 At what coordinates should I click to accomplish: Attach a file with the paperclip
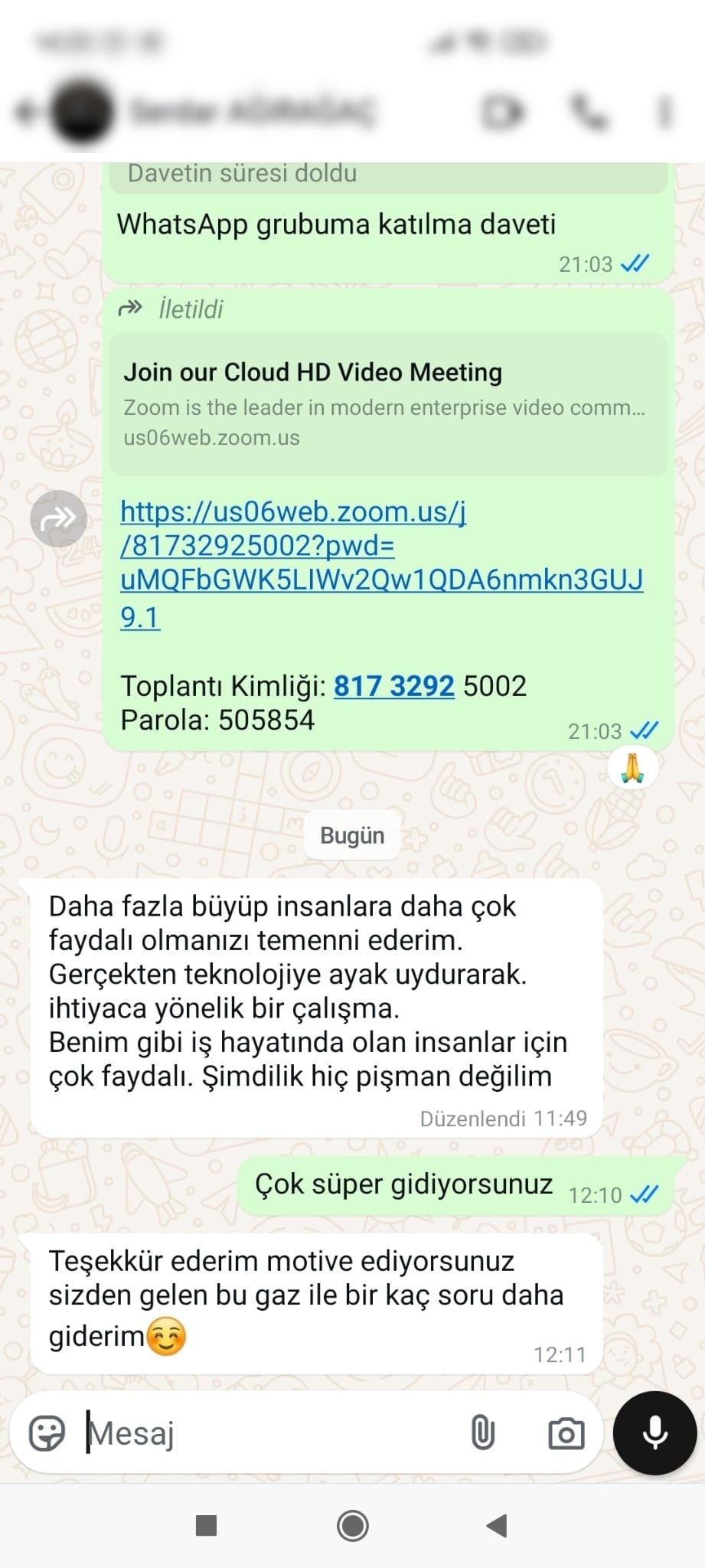pos(482,1432)
